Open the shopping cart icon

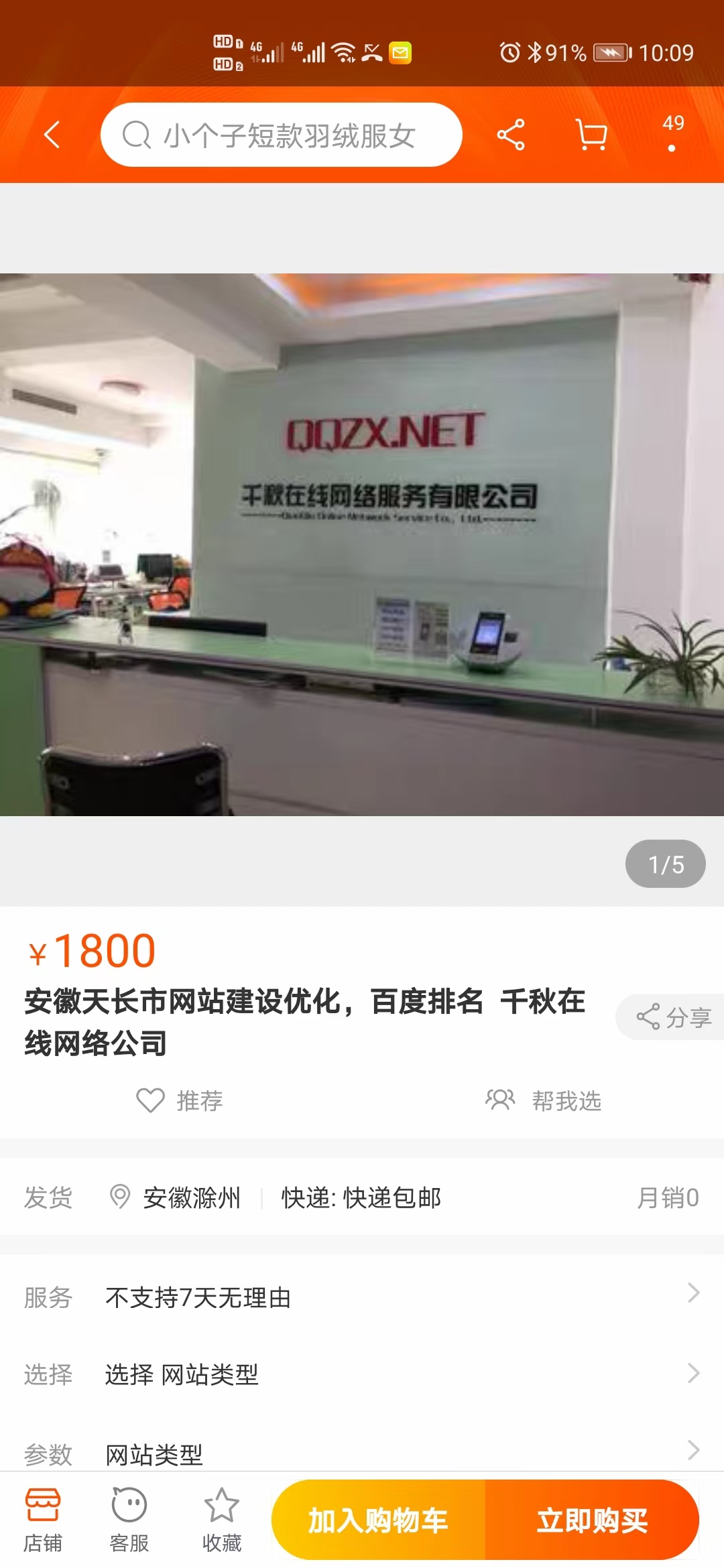point(591,135)
